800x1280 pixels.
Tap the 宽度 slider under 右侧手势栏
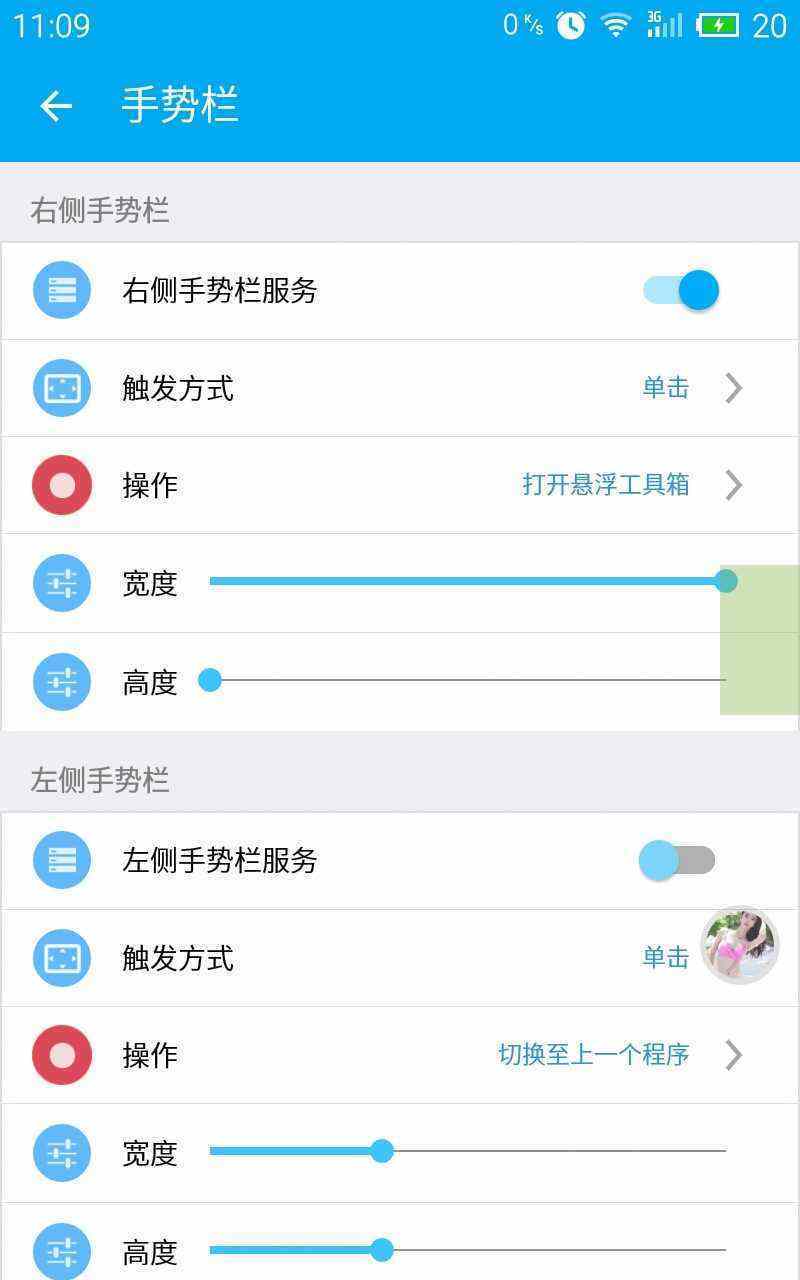(467, 581)
